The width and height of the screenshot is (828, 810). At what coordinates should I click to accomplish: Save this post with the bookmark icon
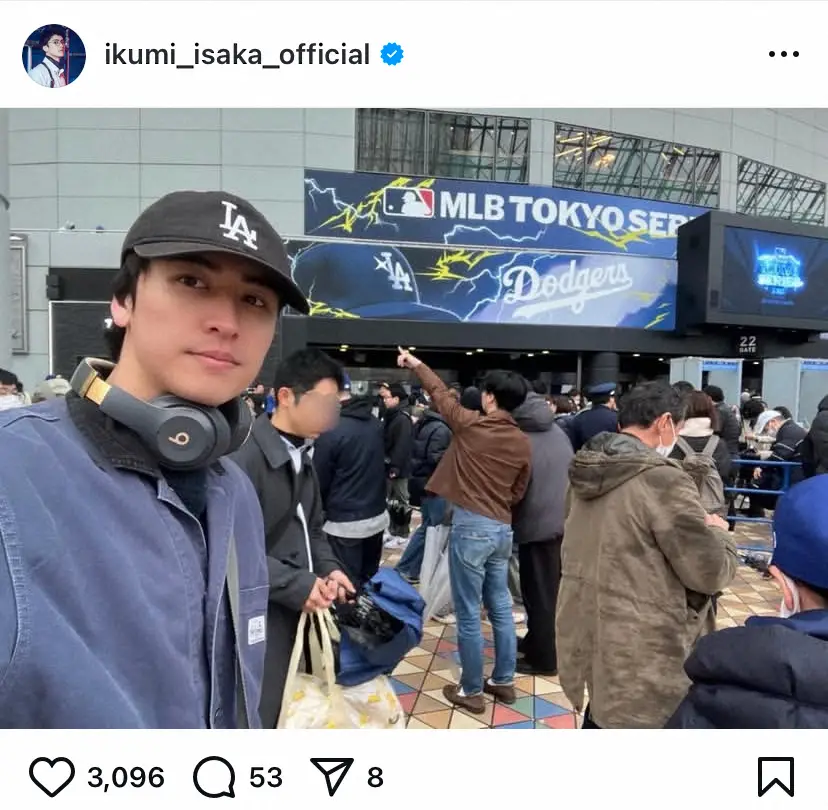click(x=776, y=777)
